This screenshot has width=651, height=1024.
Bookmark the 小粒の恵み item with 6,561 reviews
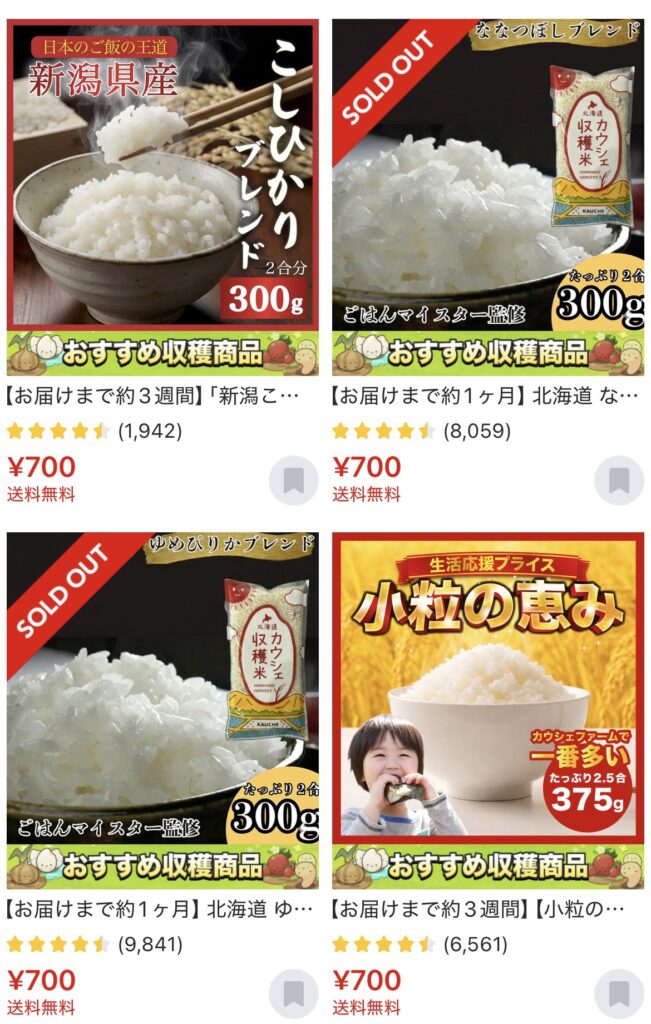click(x=619, y=993)
